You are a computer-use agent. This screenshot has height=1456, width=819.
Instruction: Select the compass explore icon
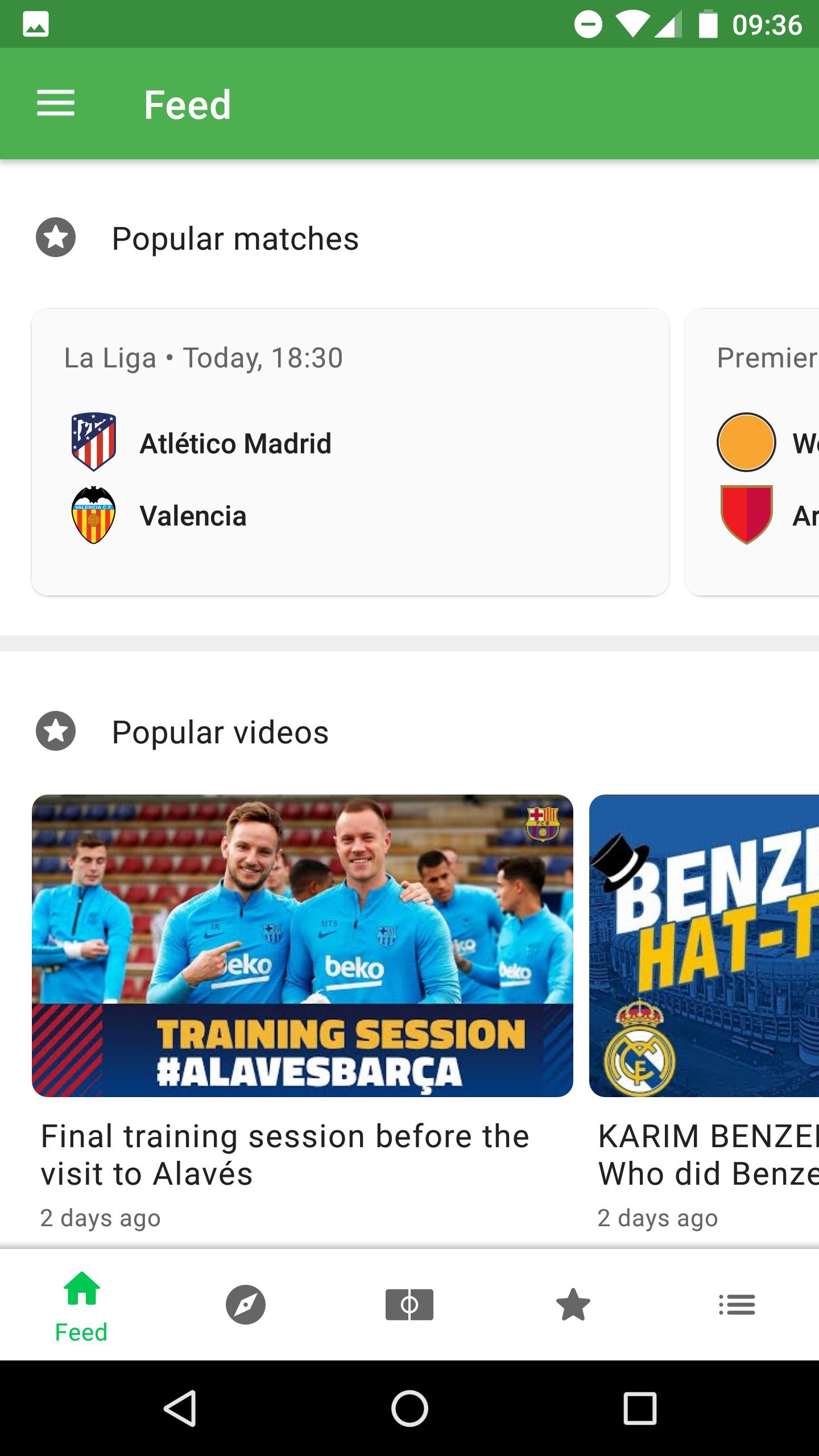tap(245, 1305)
